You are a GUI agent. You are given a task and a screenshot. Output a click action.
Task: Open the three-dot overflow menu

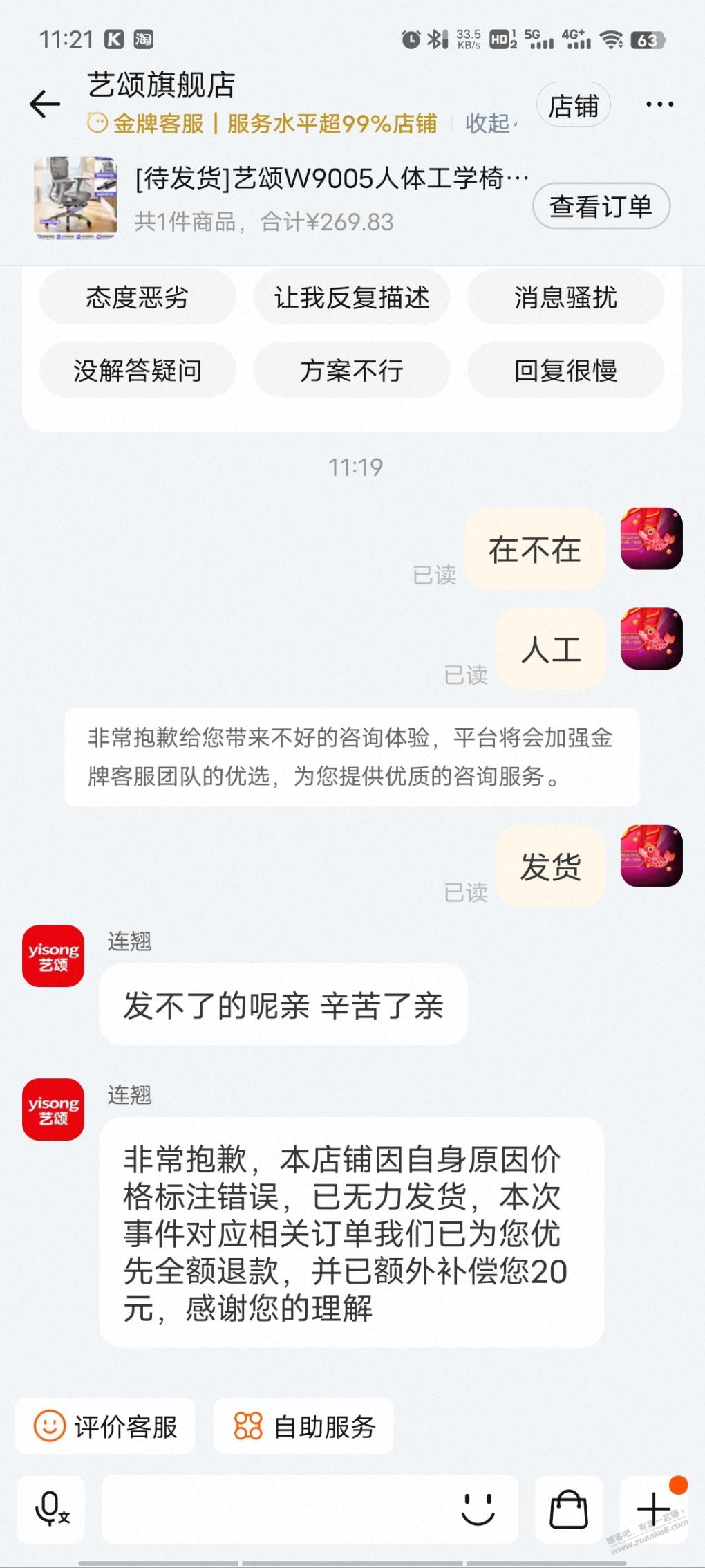point(659,104)
